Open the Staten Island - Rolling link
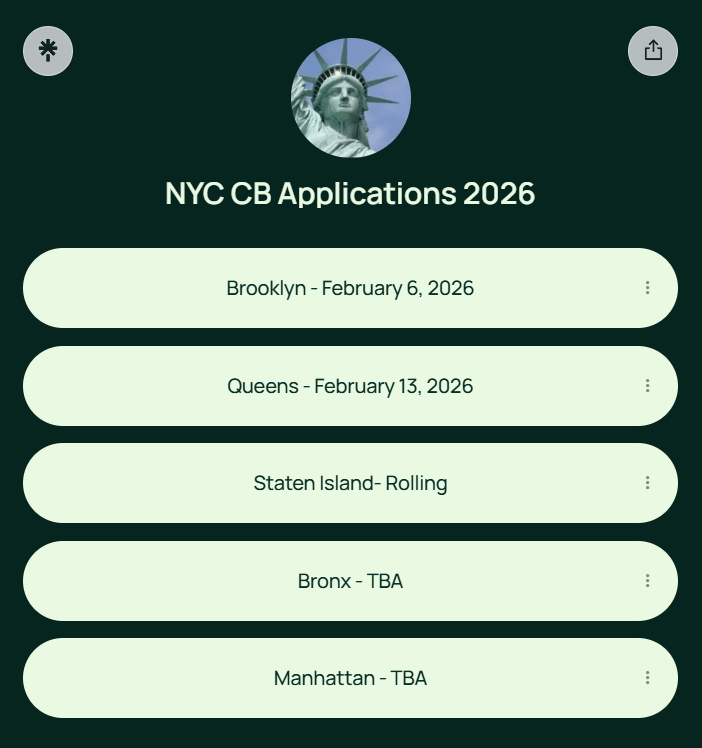The height and width of the screenshot is (748, 702). pyautogui.click(x=351, y=483)
